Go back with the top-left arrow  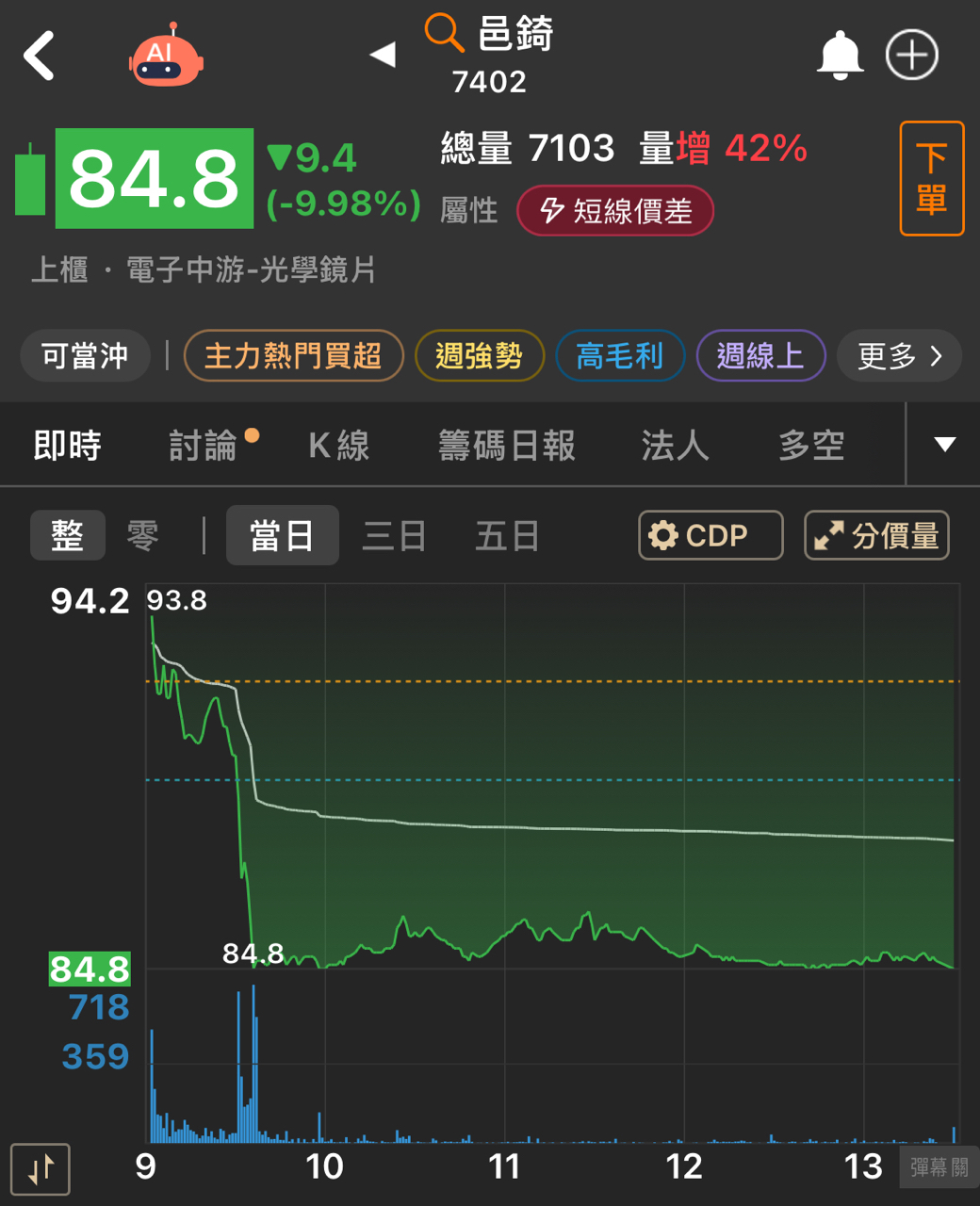[40, 56]
